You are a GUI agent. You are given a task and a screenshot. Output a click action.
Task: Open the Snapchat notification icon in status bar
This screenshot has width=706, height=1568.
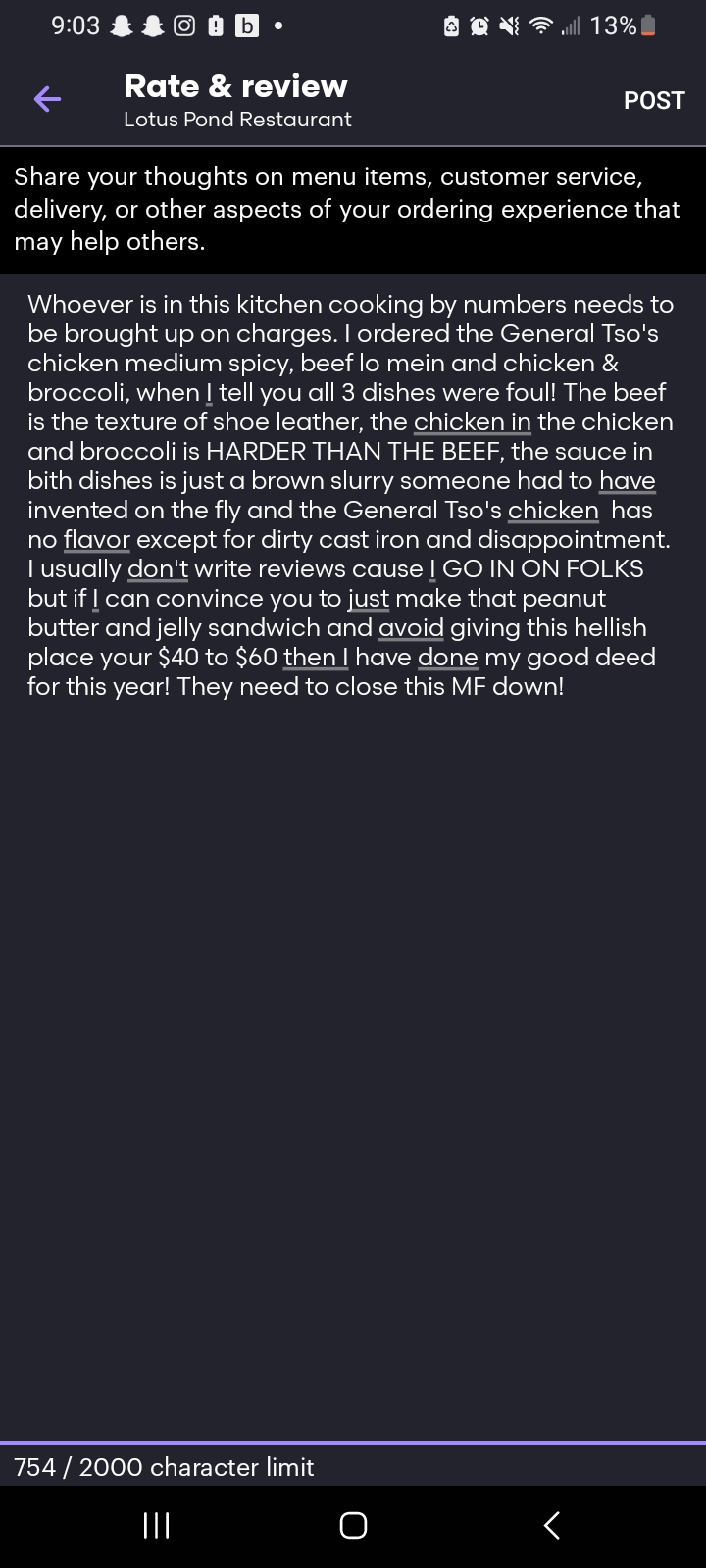(x=120, y=25)
